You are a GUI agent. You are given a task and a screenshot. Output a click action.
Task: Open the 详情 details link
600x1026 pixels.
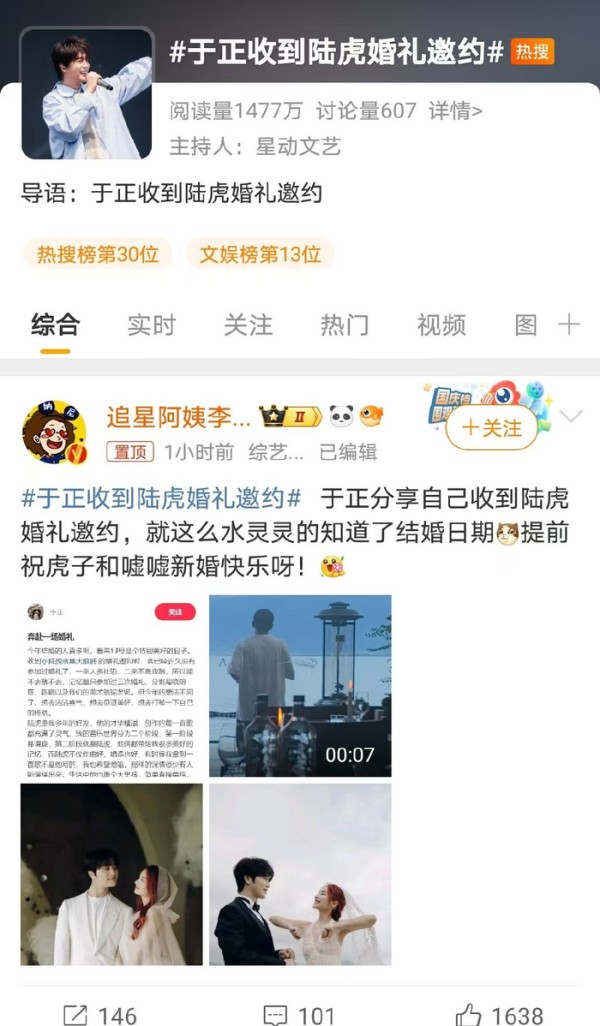pos(455,111)
